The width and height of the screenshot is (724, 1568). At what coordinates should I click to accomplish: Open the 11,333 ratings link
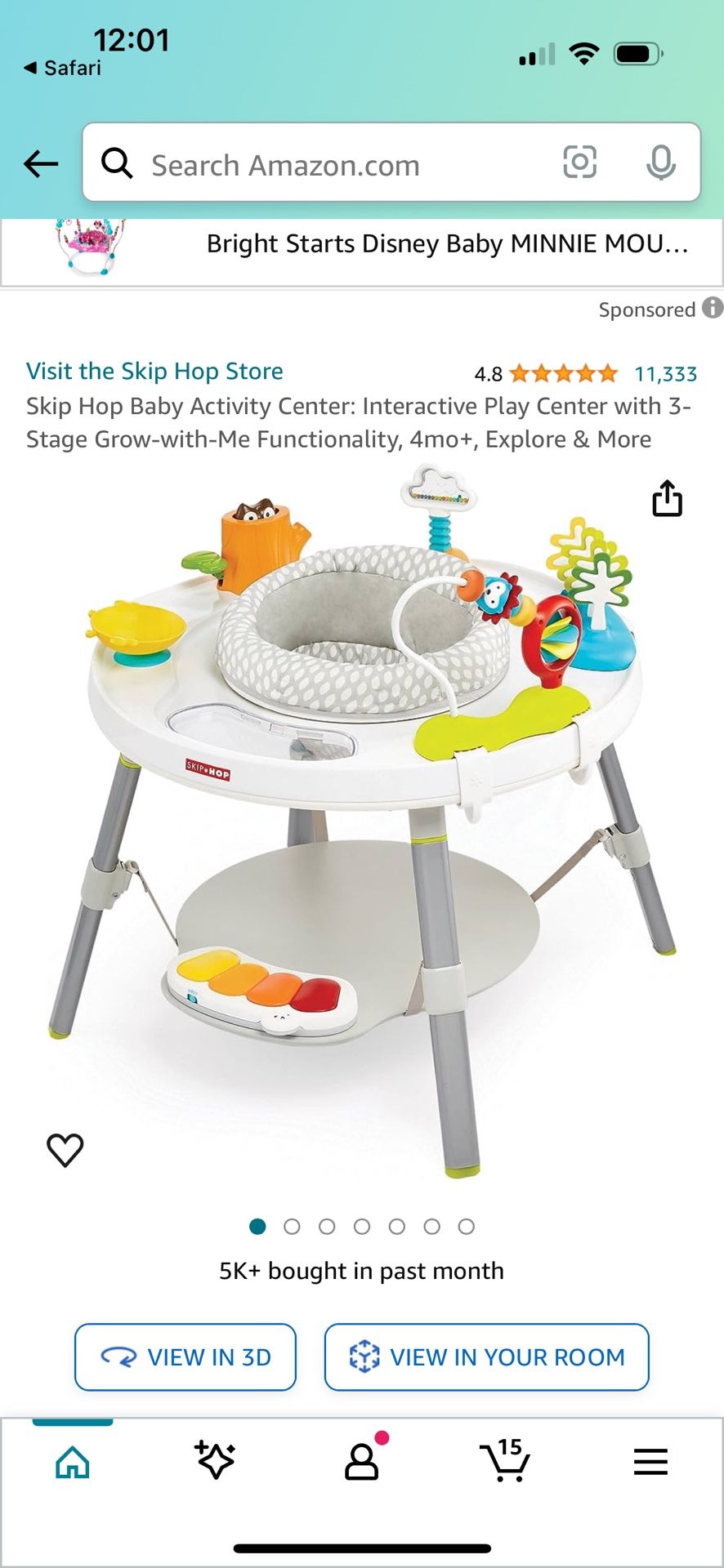(x=665, y=374)
